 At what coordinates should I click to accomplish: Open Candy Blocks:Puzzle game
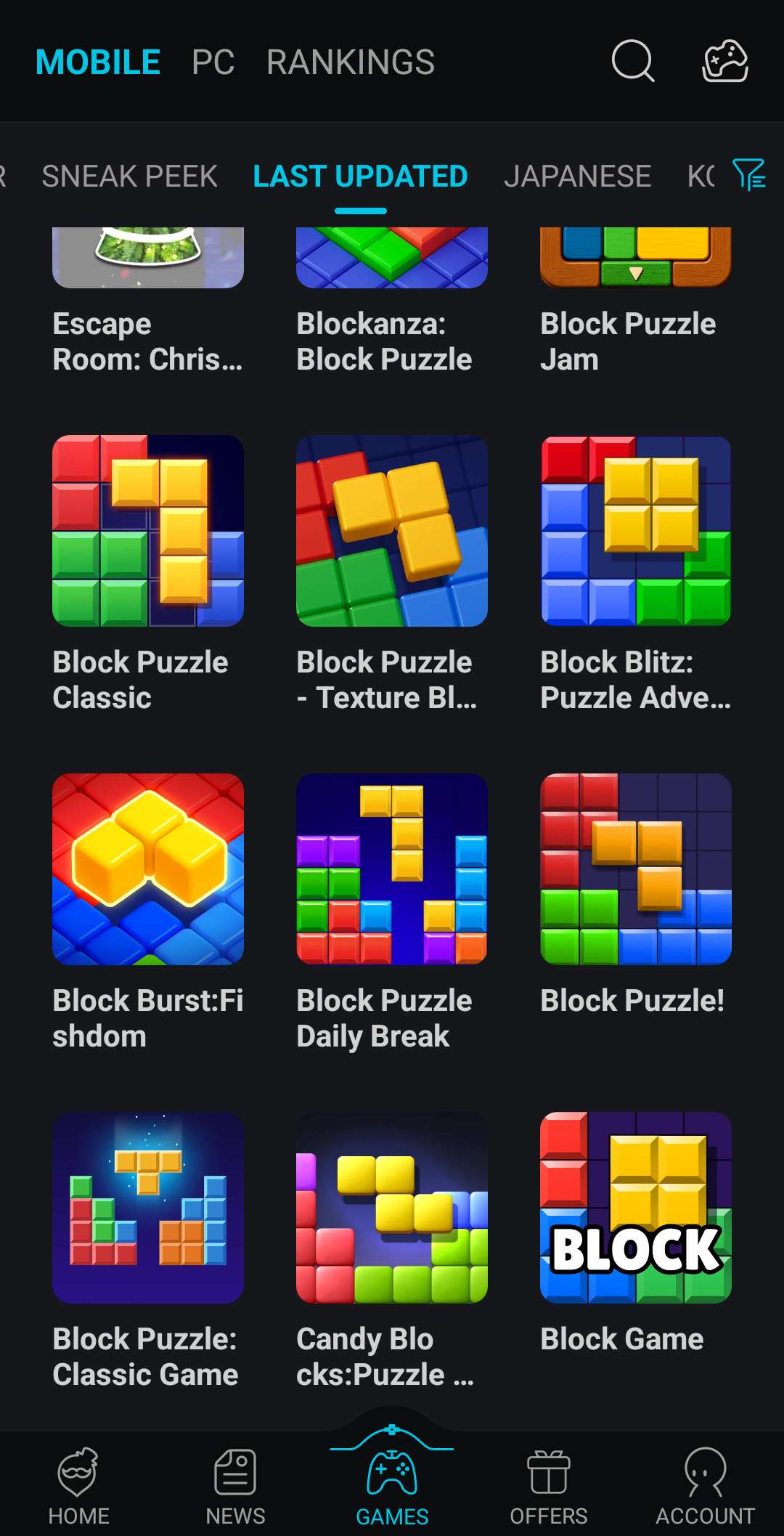(x=392, y=1208)
